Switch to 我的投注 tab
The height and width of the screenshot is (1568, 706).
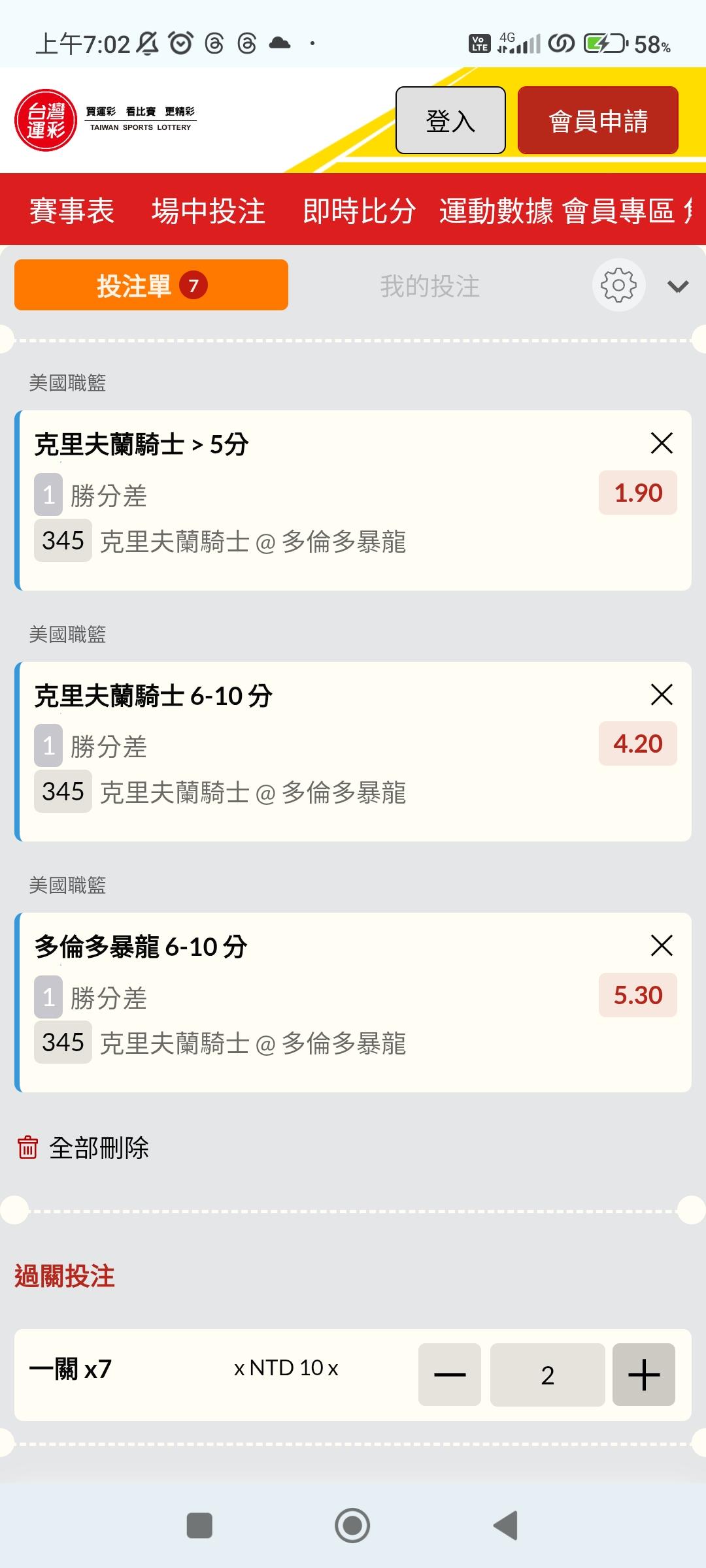[429, 286]
